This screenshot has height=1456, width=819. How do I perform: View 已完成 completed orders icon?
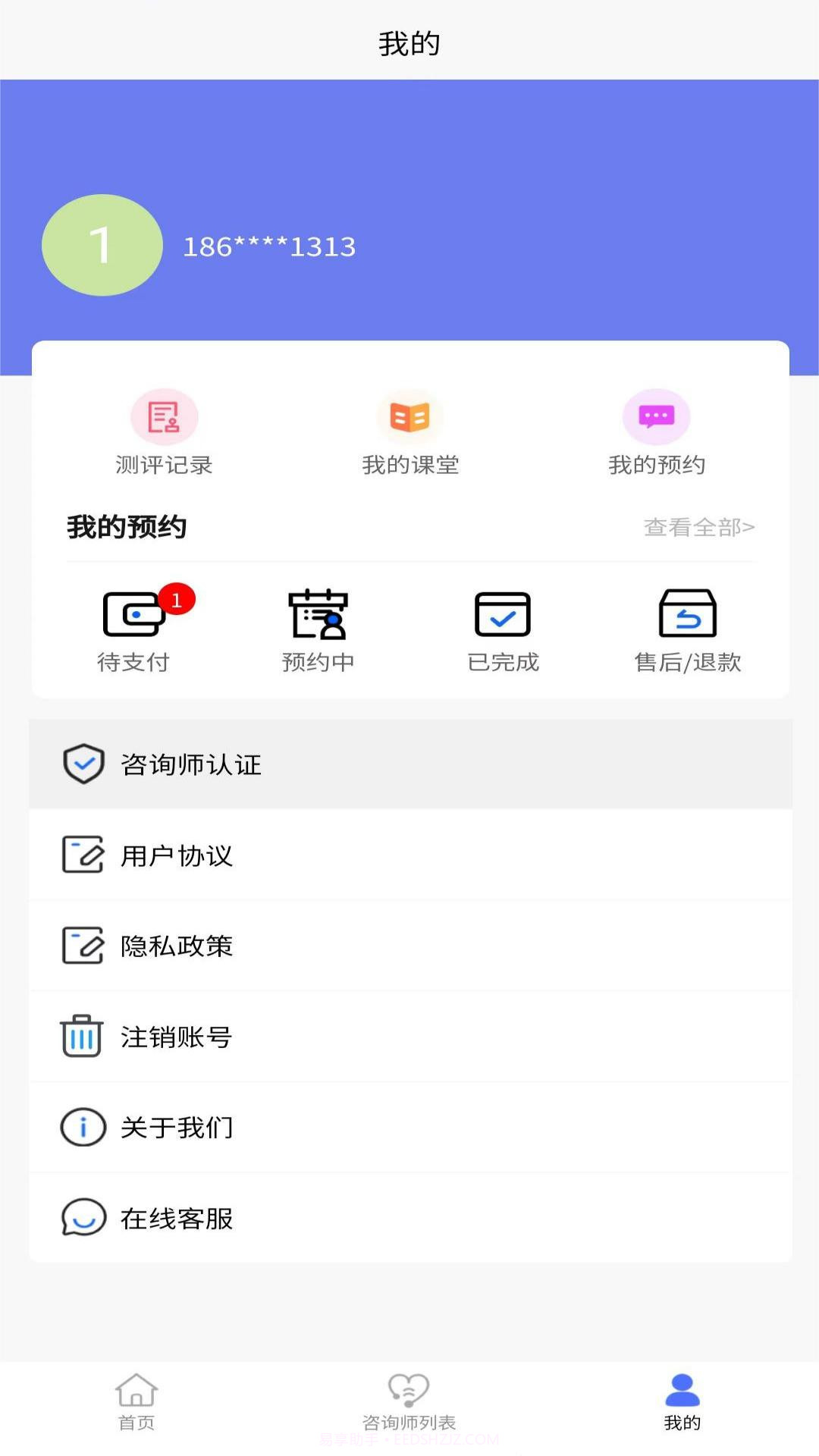503,616
